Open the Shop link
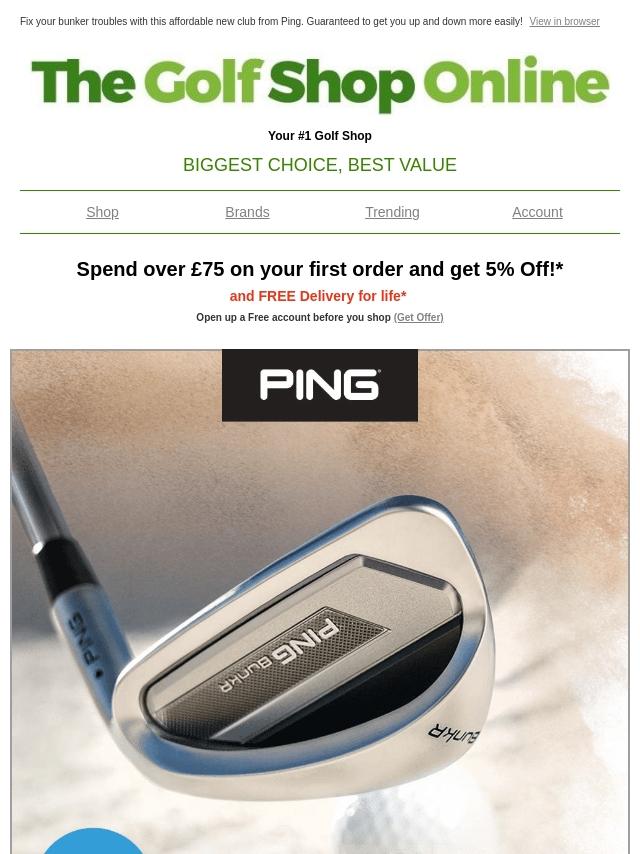The image size is (640, 854). coord(102,212)
